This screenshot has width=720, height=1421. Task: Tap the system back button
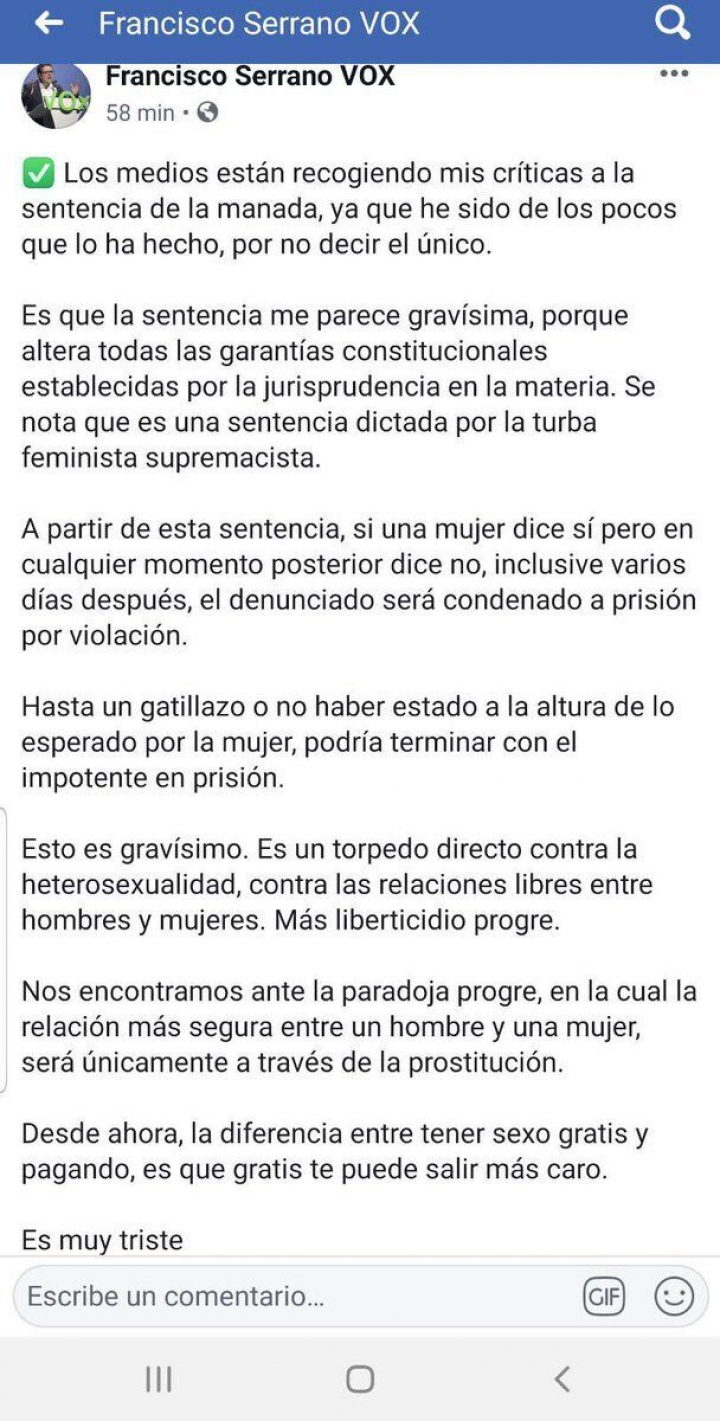tap(562, 1379)
